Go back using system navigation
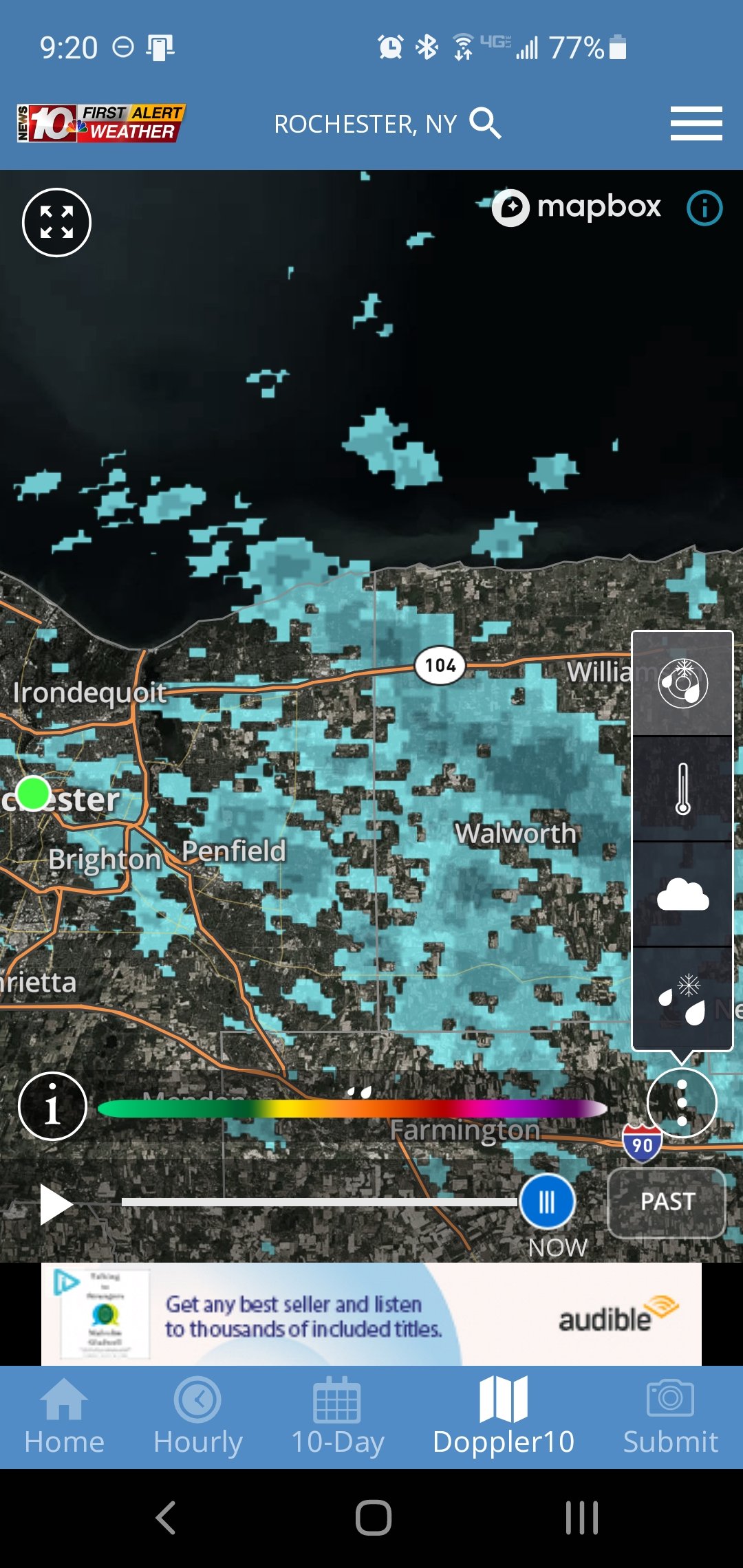The width and height of the screenshot is (743, 1568). tap(166, 1518)
